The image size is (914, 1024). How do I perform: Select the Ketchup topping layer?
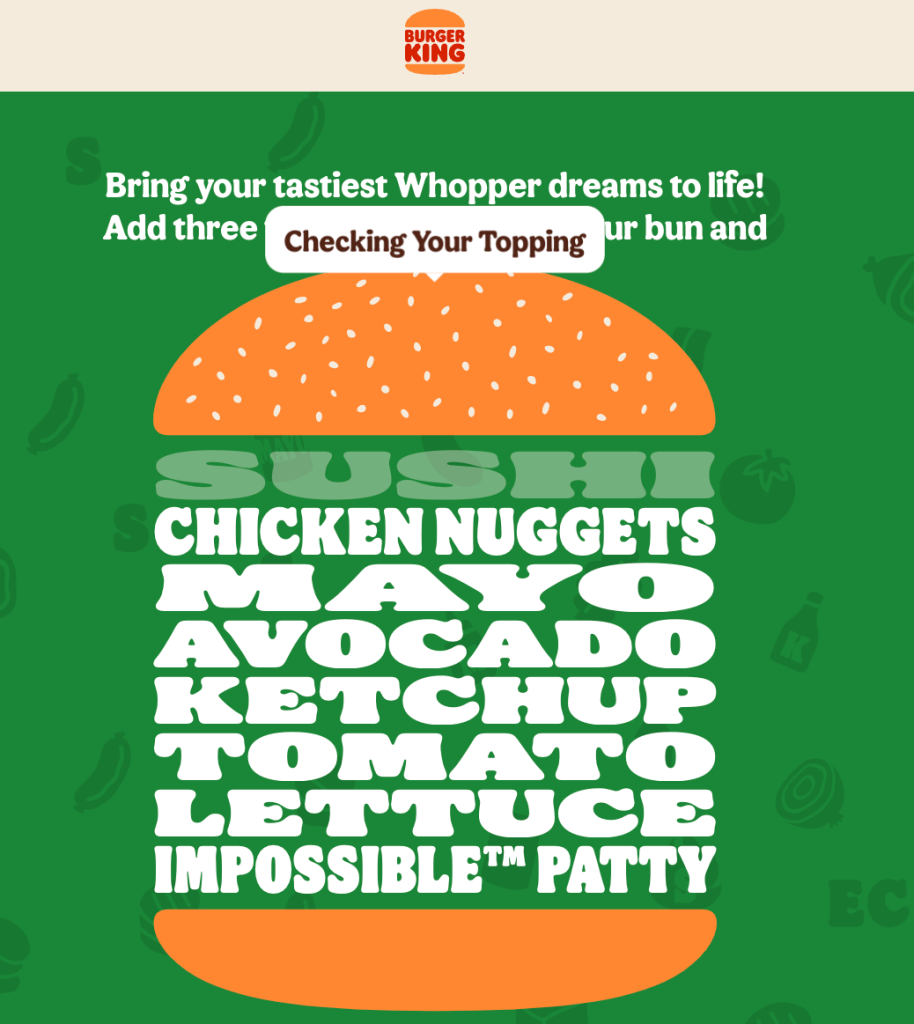[x=435, y=701]
